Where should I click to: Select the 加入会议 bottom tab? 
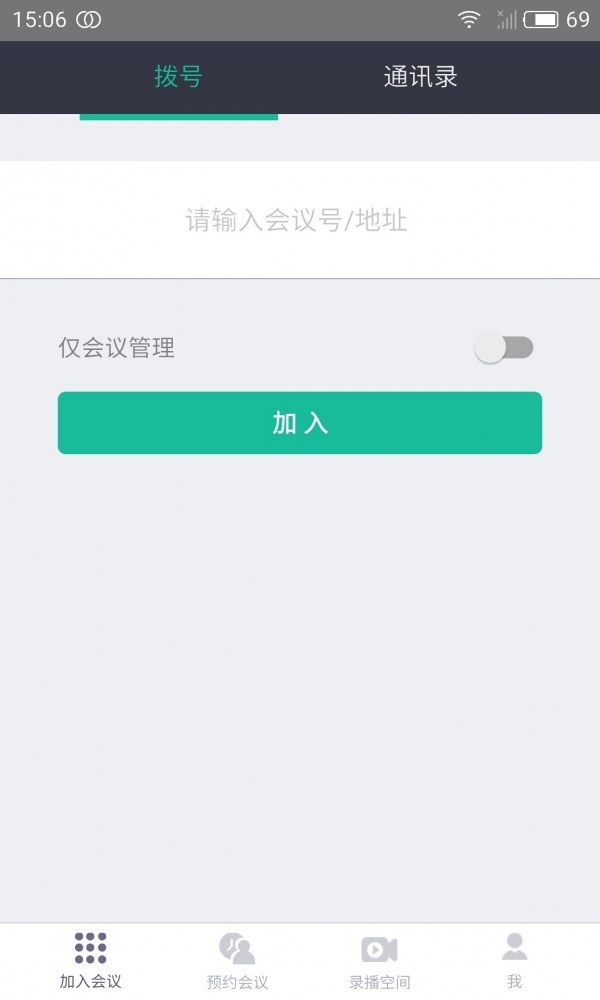(x=90, y=960)
